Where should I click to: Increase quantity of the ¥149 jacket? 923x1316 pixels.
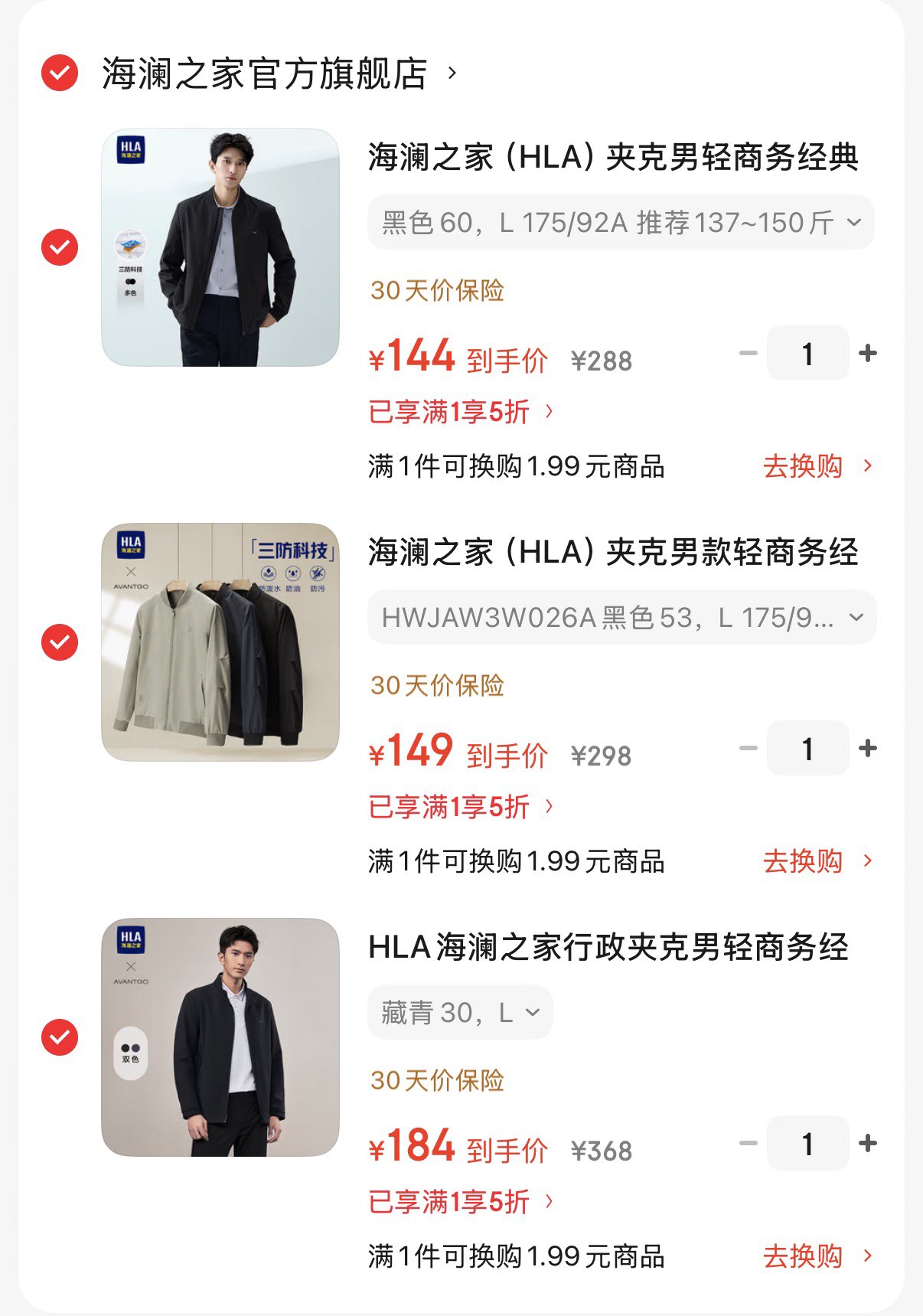pos(868,748)
